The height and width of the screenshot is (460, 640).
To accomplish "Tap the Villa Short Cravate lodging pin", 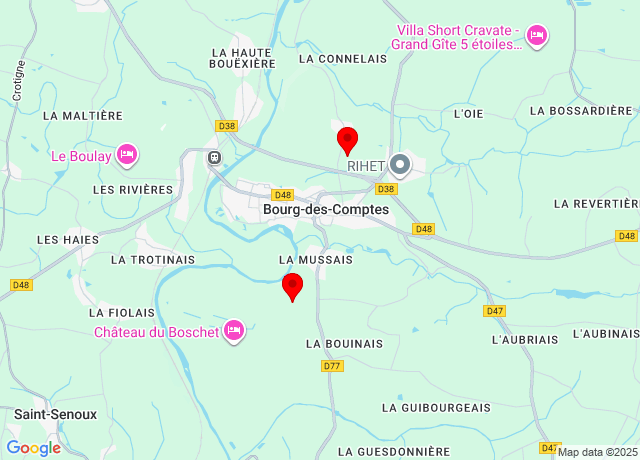I will [x=537, y=36].
